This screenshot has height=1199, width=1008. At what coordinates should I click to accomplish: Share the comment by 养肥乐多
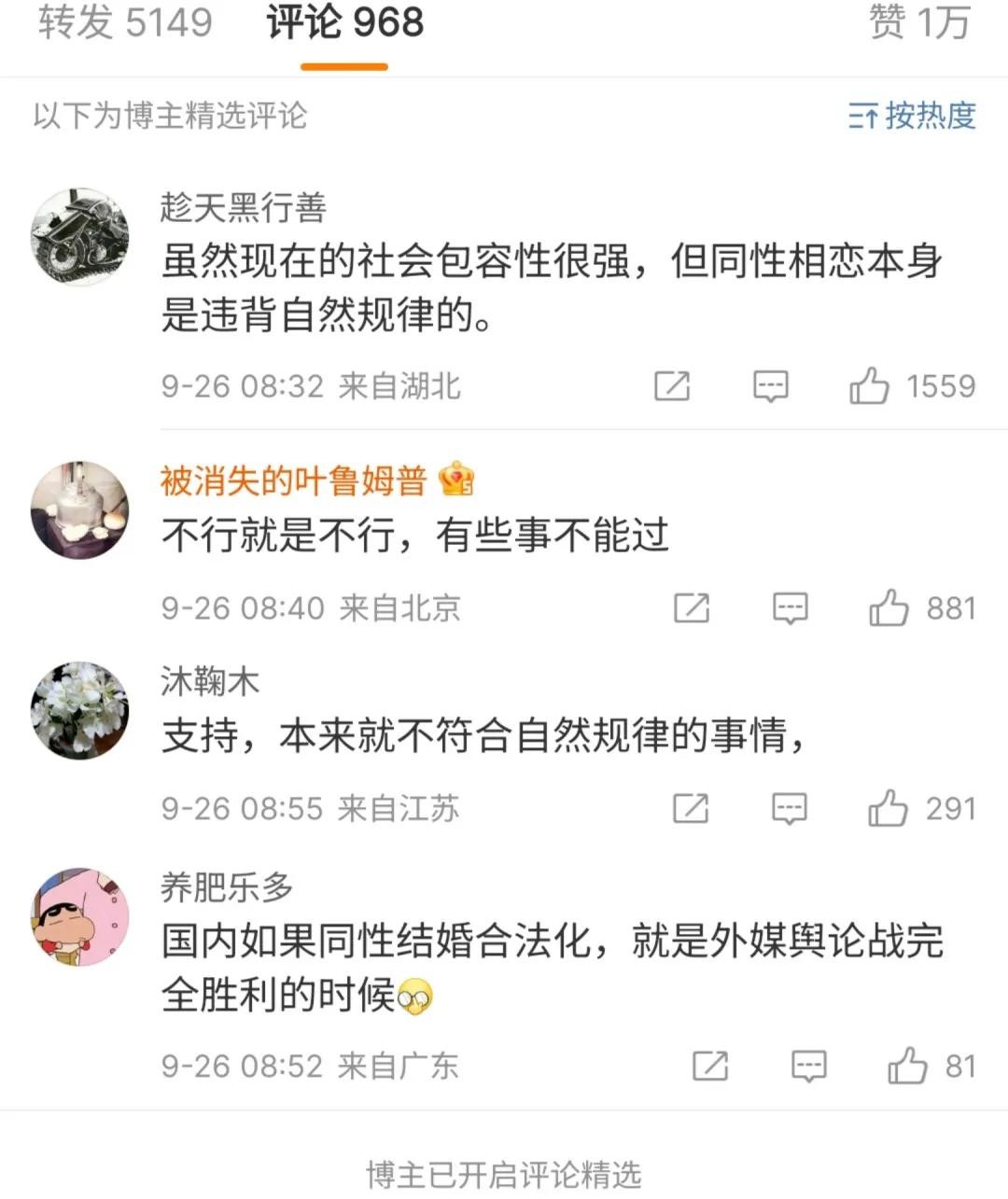[x=710, y=1066]
